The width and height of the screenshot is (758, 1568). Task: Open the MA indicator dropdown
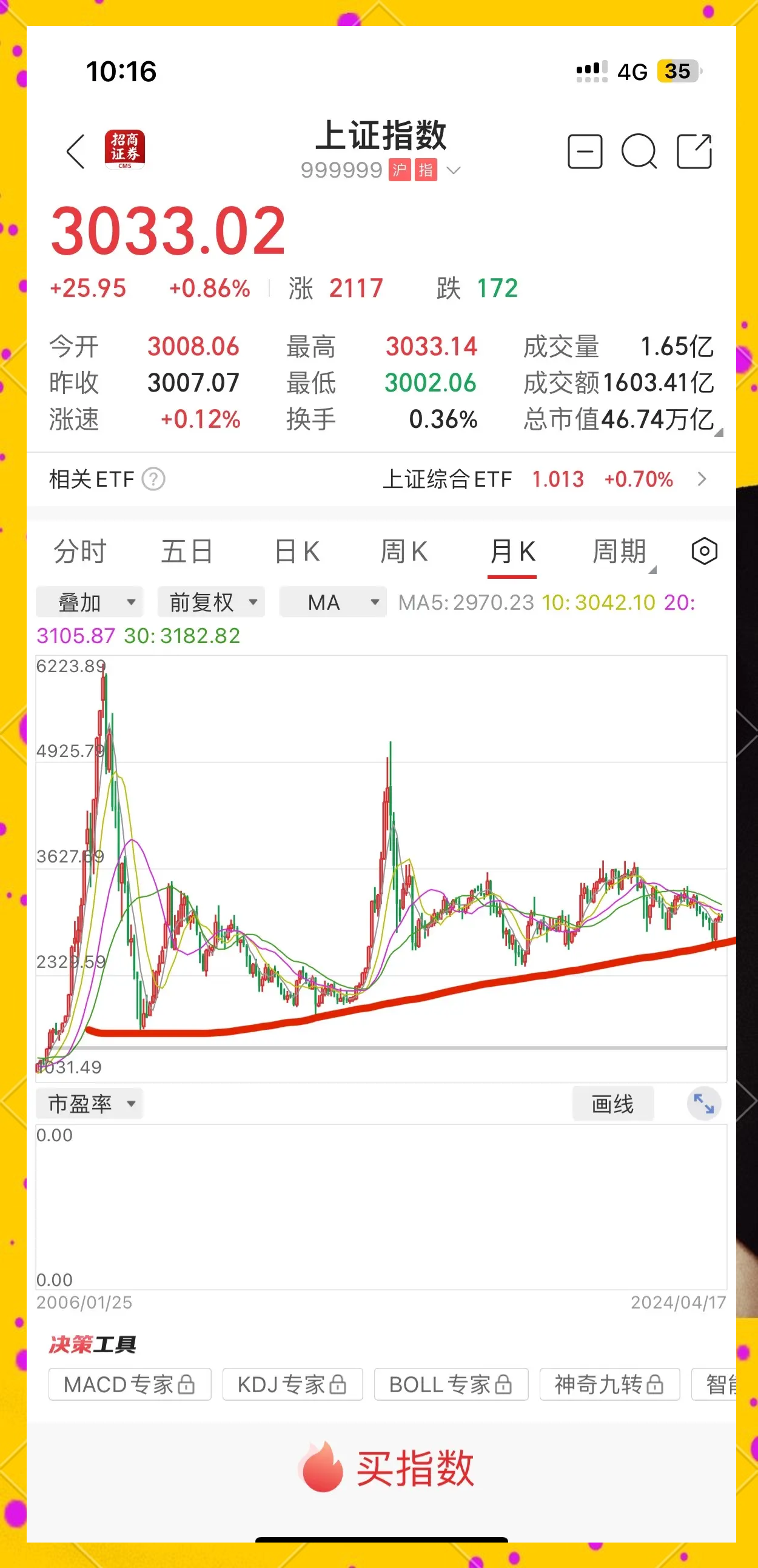pos(332,602)
